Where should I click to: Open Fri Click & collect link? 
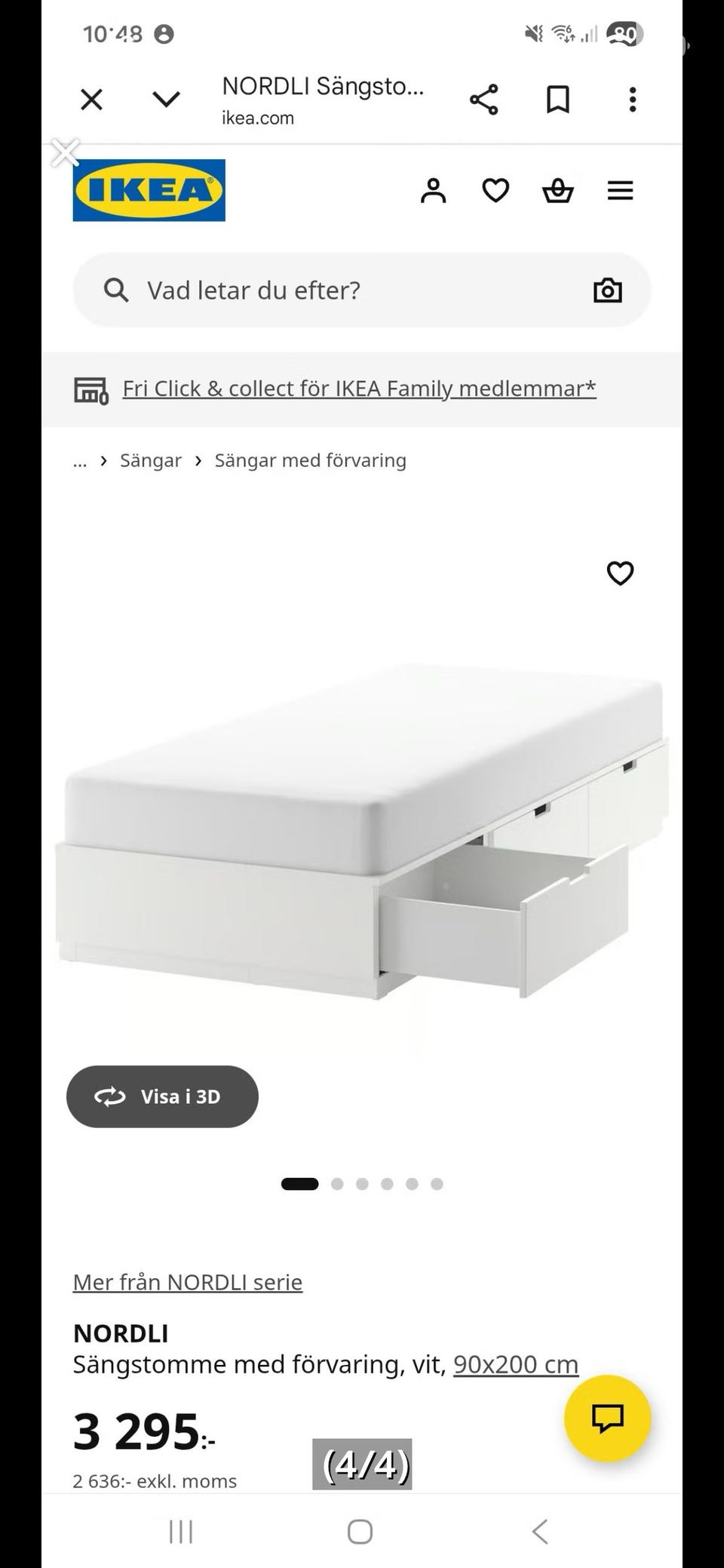[359, 389]
